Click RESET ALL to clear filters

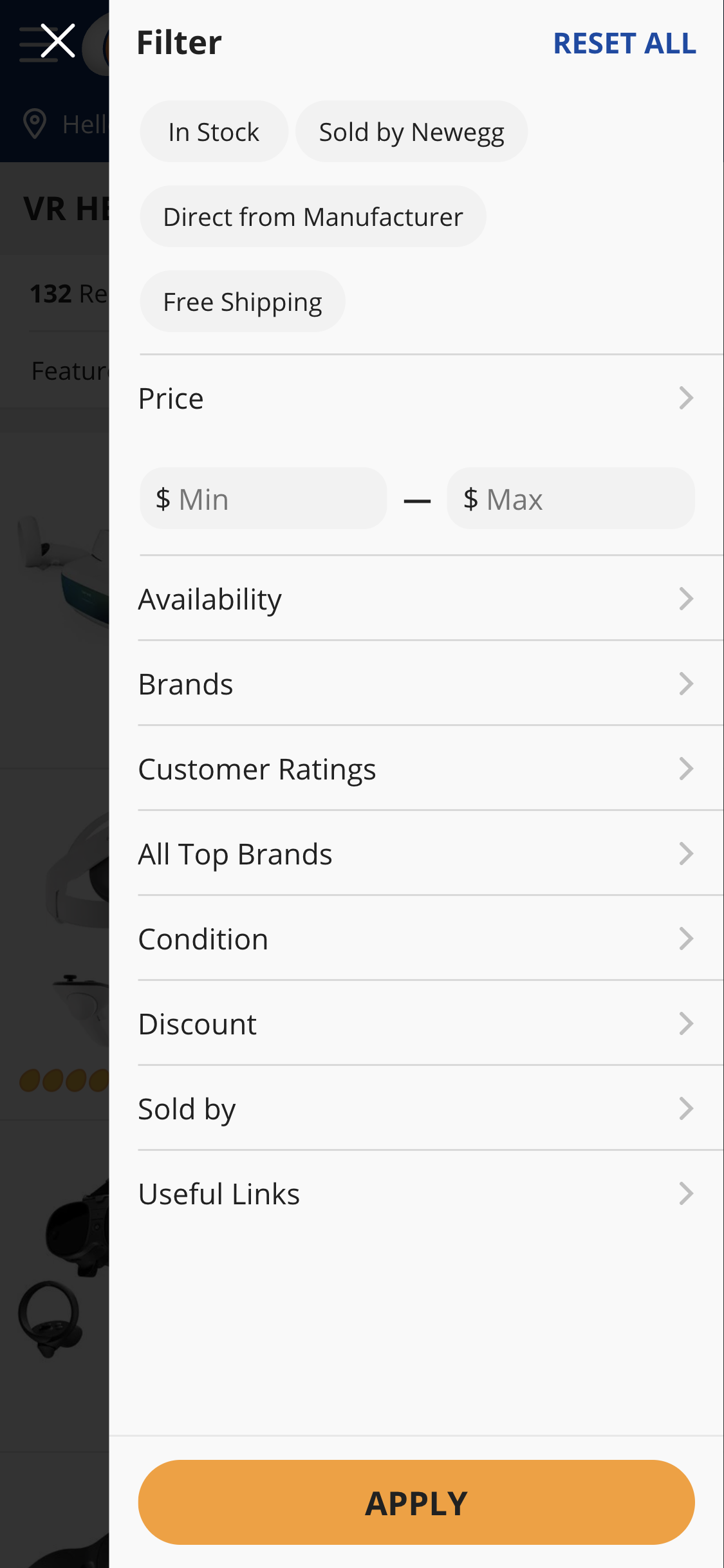[x=624, y=43]
